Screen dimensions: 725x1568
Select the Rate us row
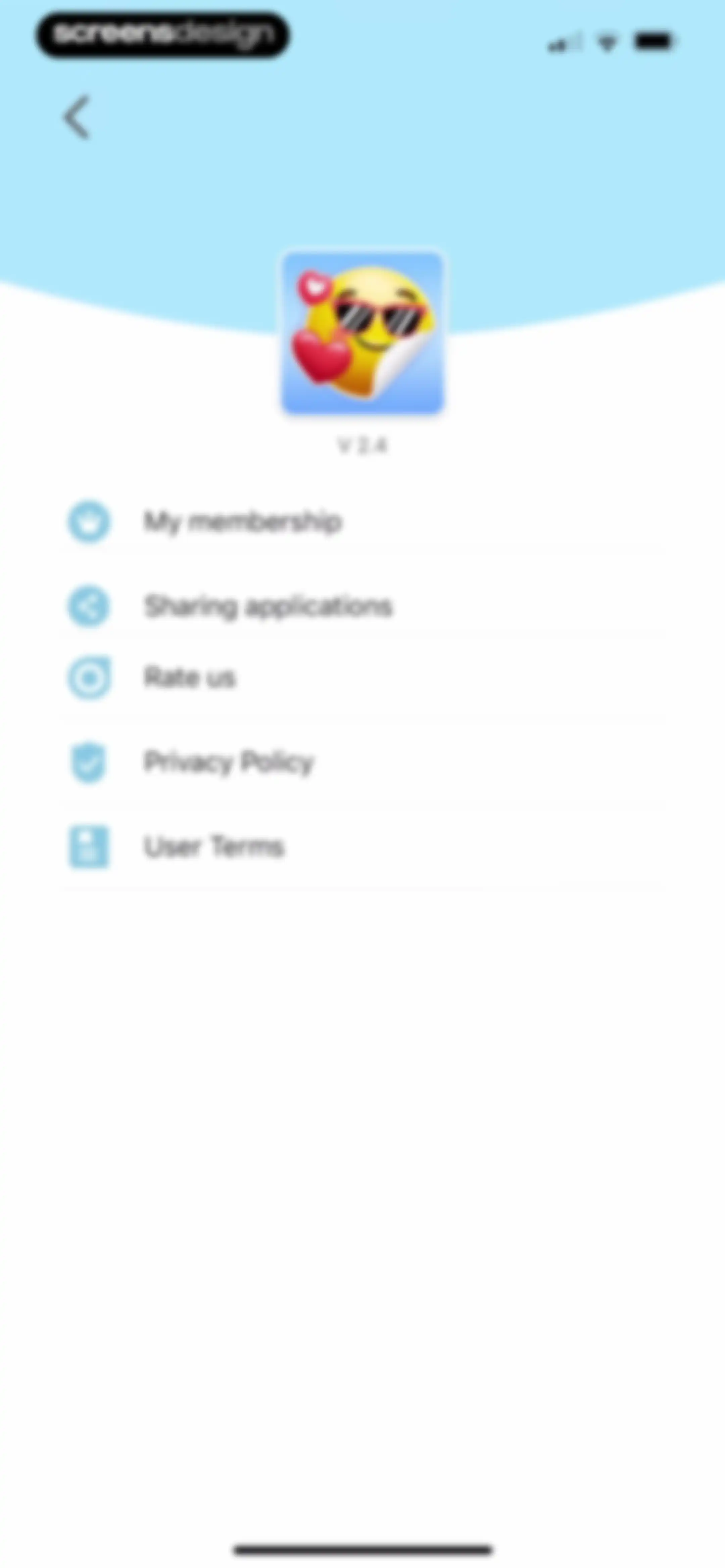[362, 678]
